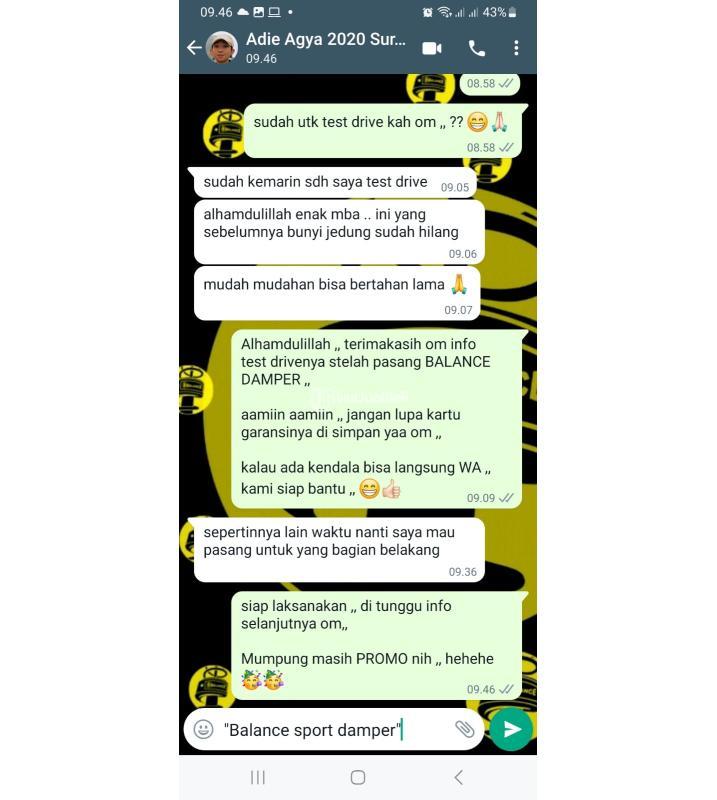The height and width of the screenshot is (800, 717).
Task: Tap the system back arrow
Action: tap(458, 777)
